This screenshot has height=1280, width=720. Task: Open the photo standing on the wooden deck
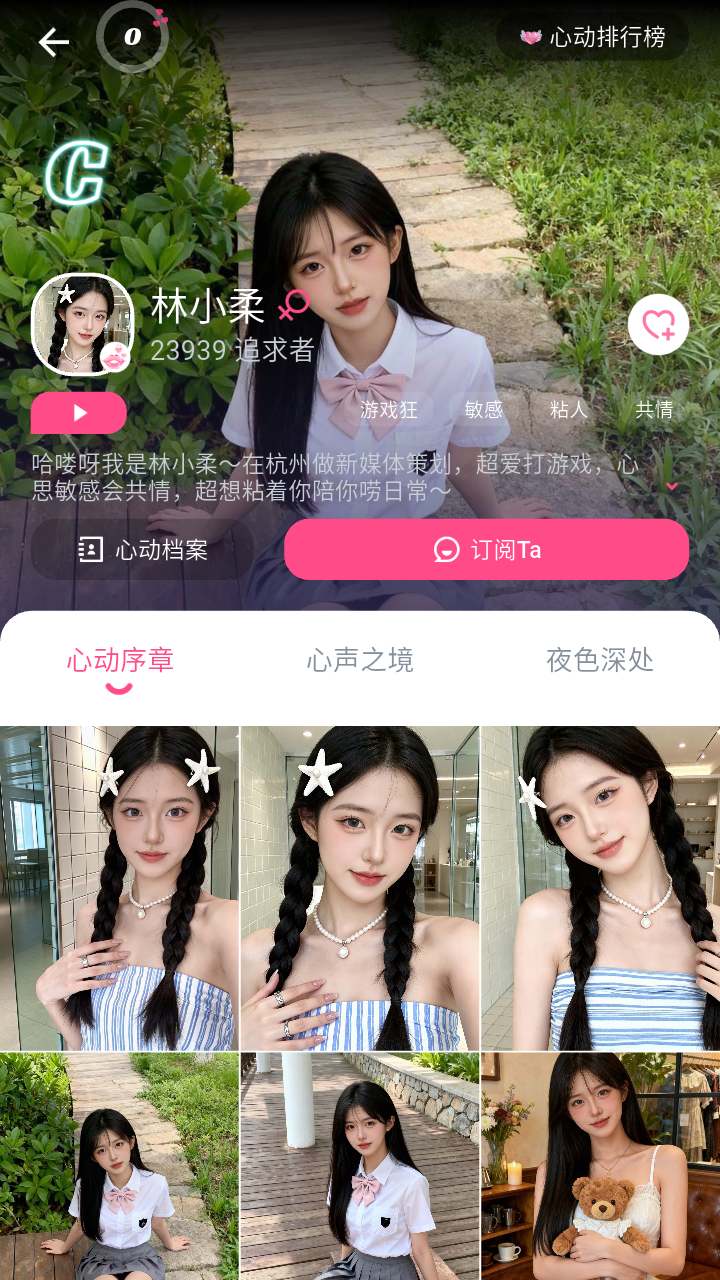pyautogui.click(x=360, y=1166)
